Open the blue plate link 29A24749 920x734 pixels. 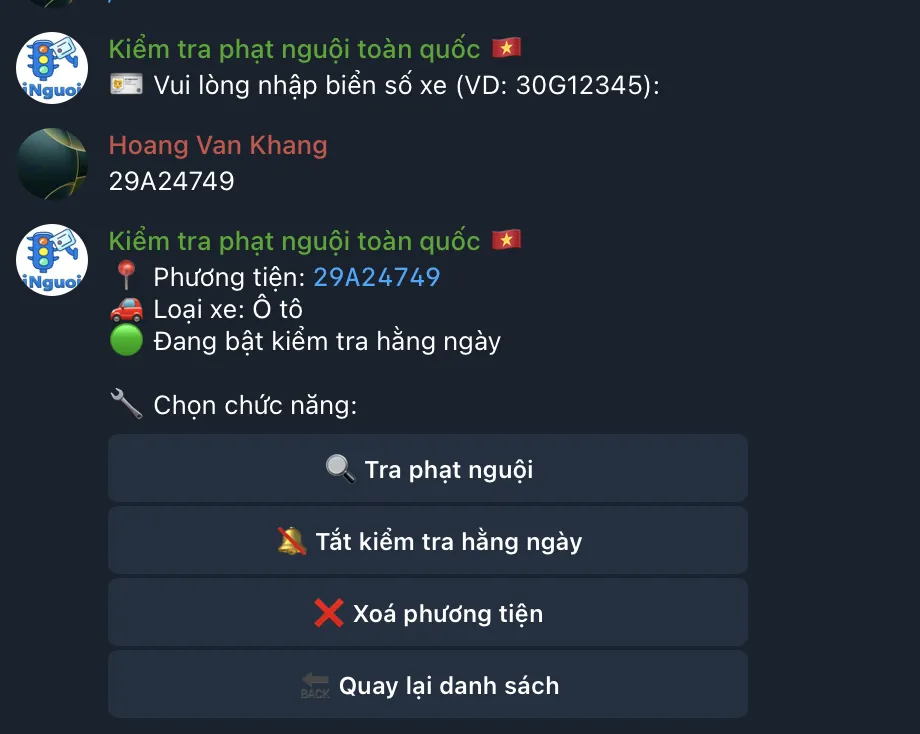[x=377, y=277]
